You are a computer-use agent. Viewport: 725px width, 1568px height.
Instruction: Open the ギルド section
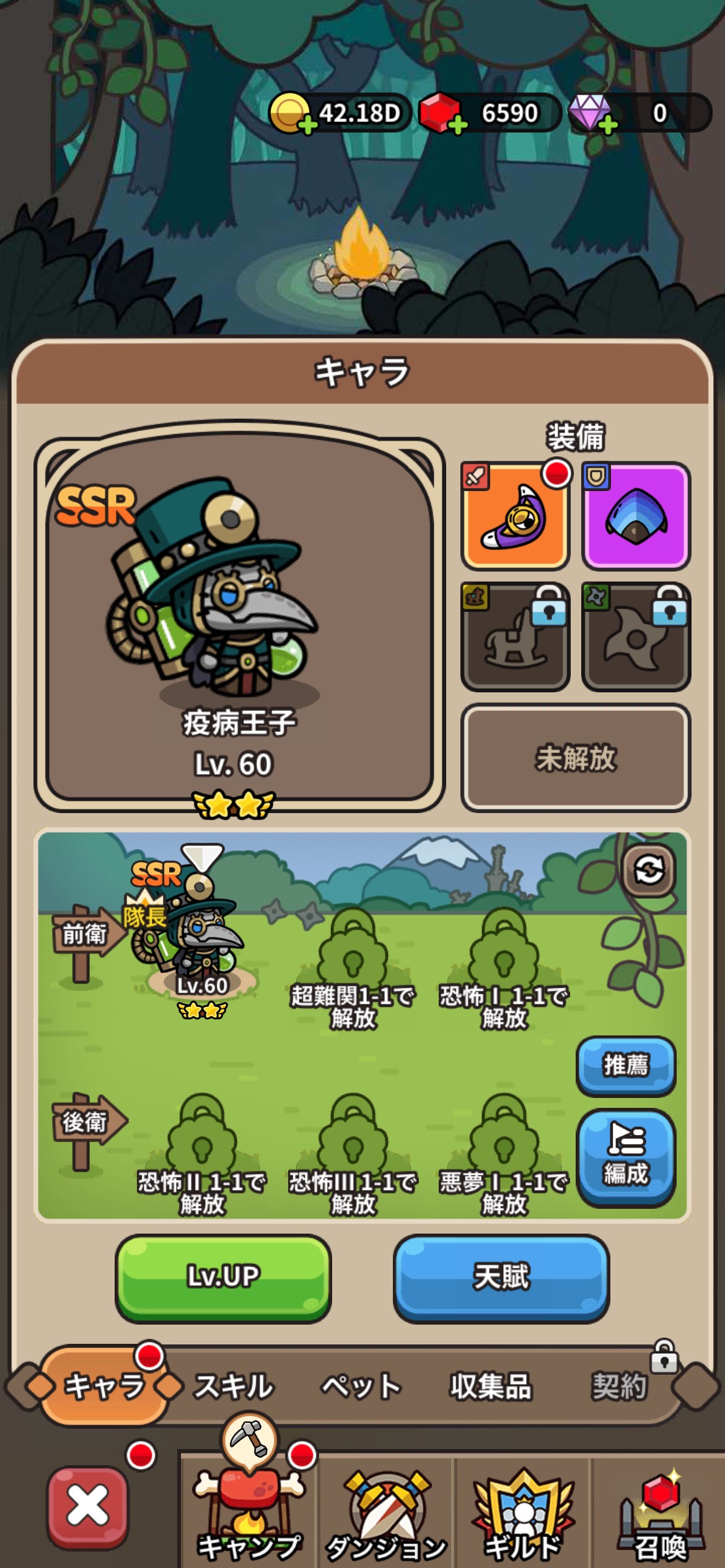click(522, 1515)
